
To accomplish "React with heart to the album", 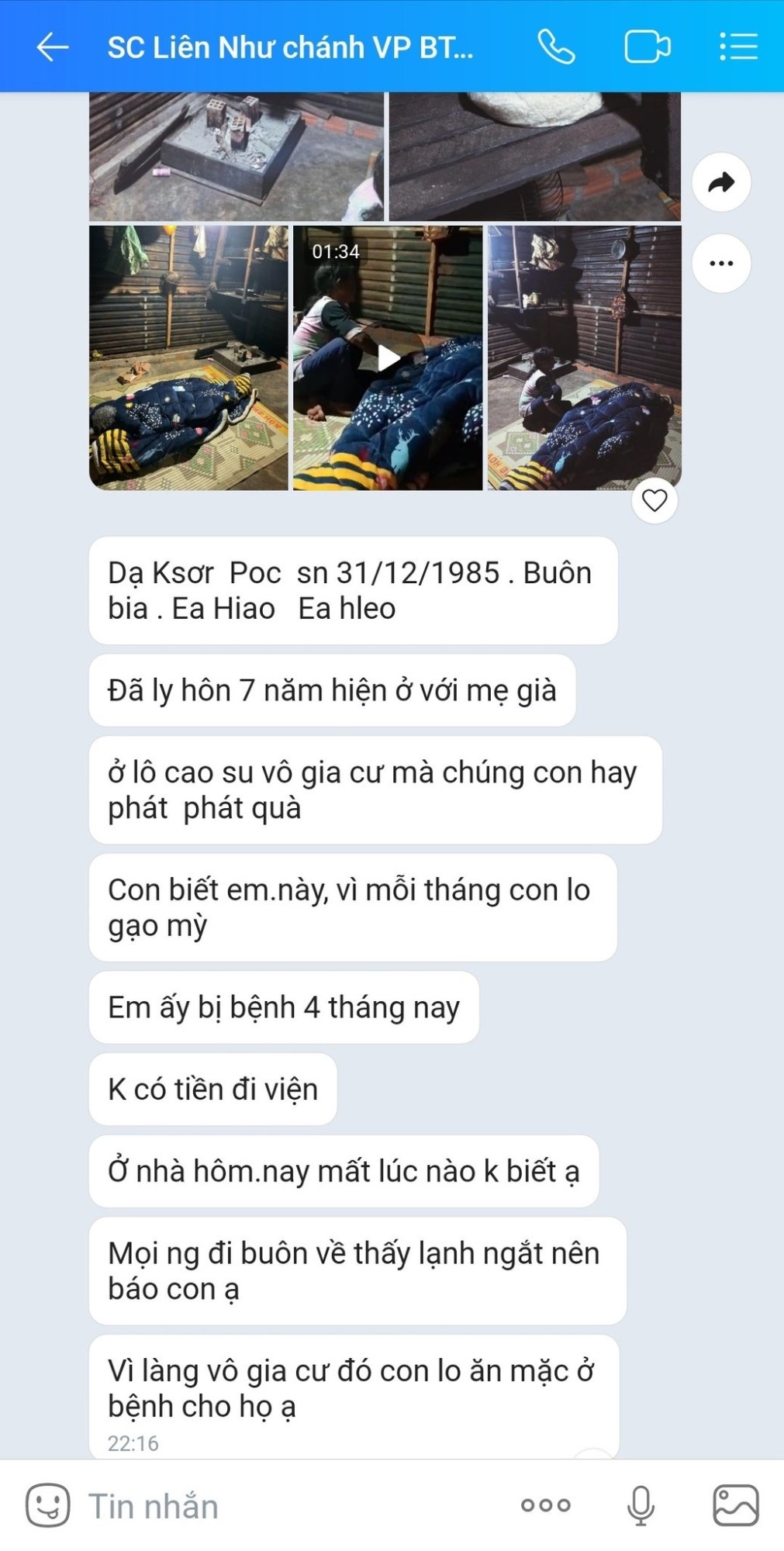I will pyautogui.click(x=654, y=501).
